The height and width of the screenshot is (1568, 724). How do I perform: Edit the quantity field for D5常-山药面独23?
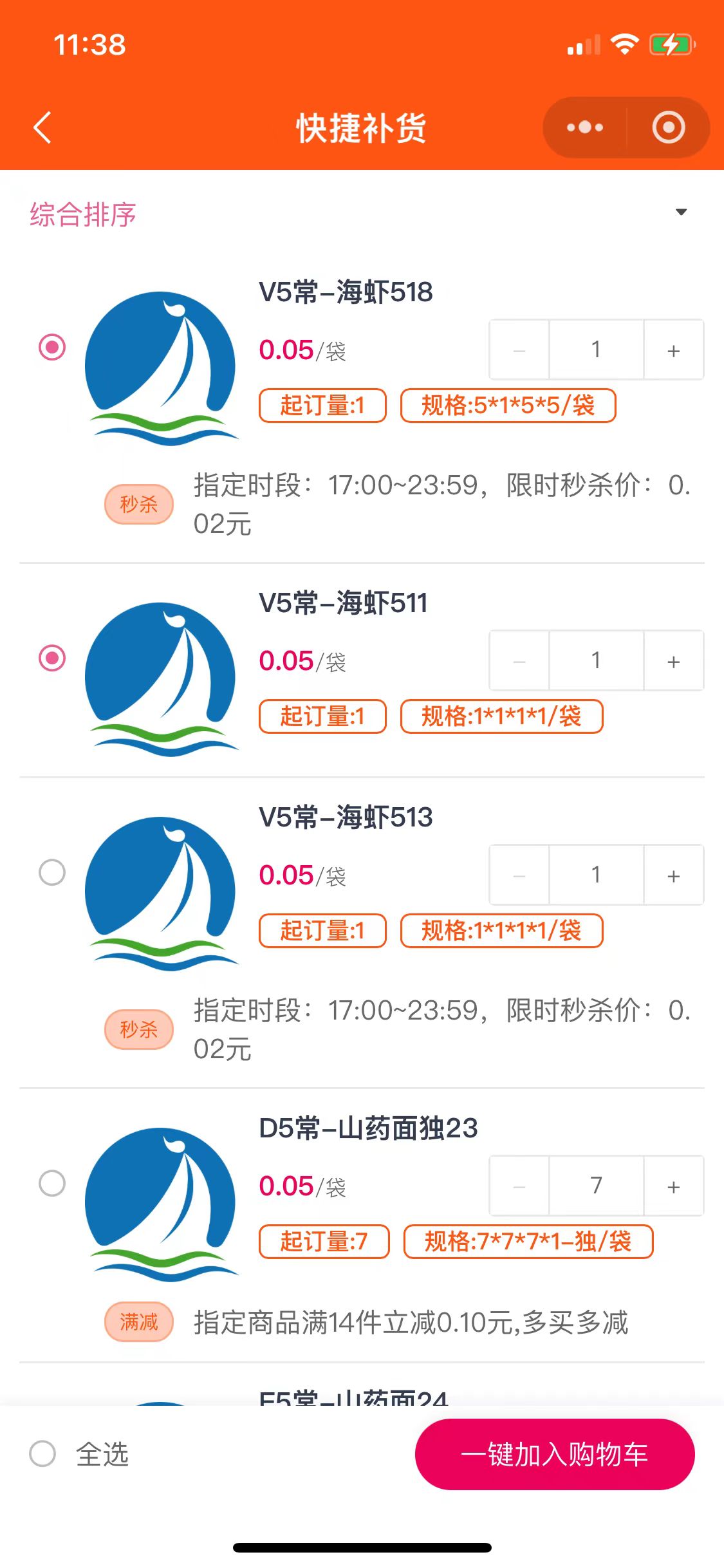pyautogui.click(x=596, y=1186)
